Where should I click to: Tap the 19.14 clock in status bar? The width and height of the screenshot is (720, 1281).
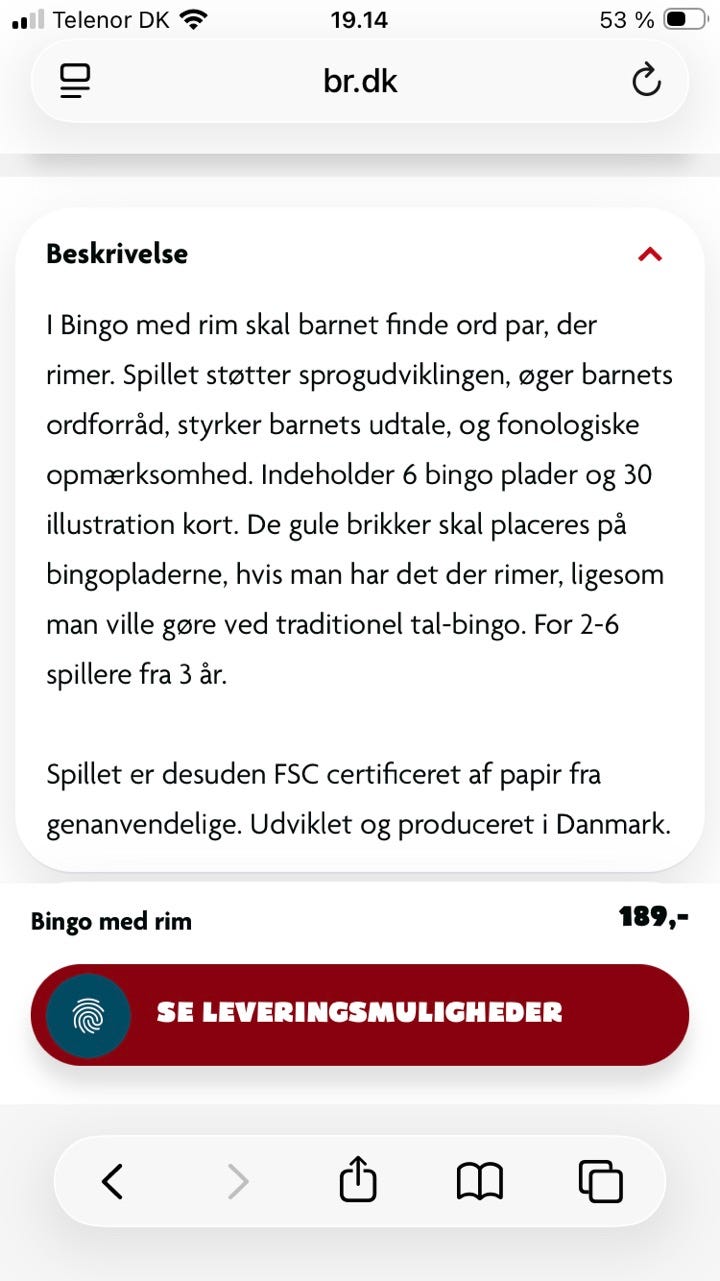359,18
